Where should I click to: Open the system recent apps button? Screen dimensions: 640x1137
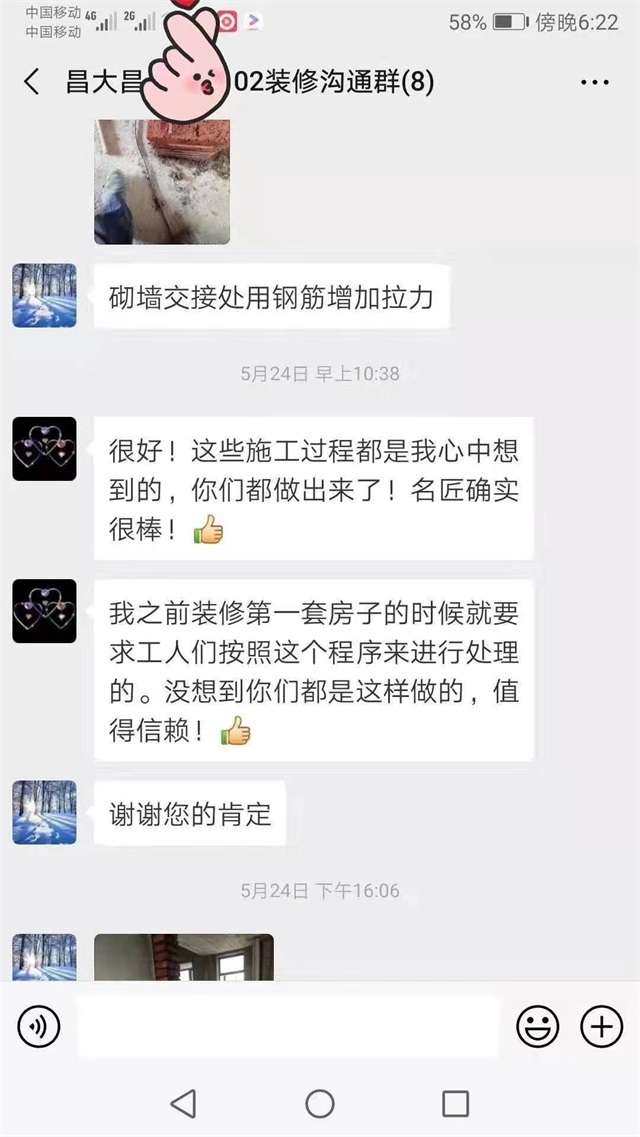455,1103
